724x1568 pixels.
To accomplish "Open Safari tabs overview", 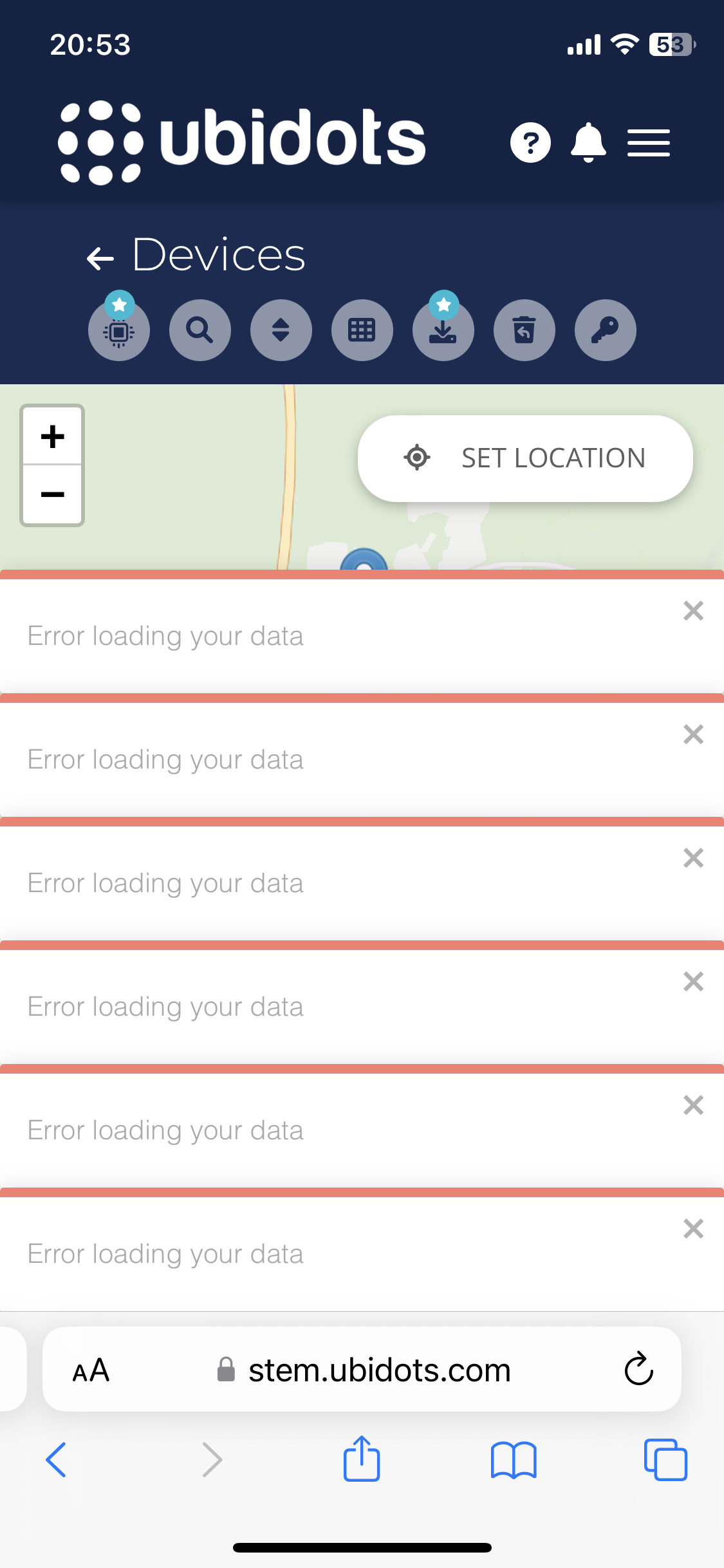I will coord(665,1460).
